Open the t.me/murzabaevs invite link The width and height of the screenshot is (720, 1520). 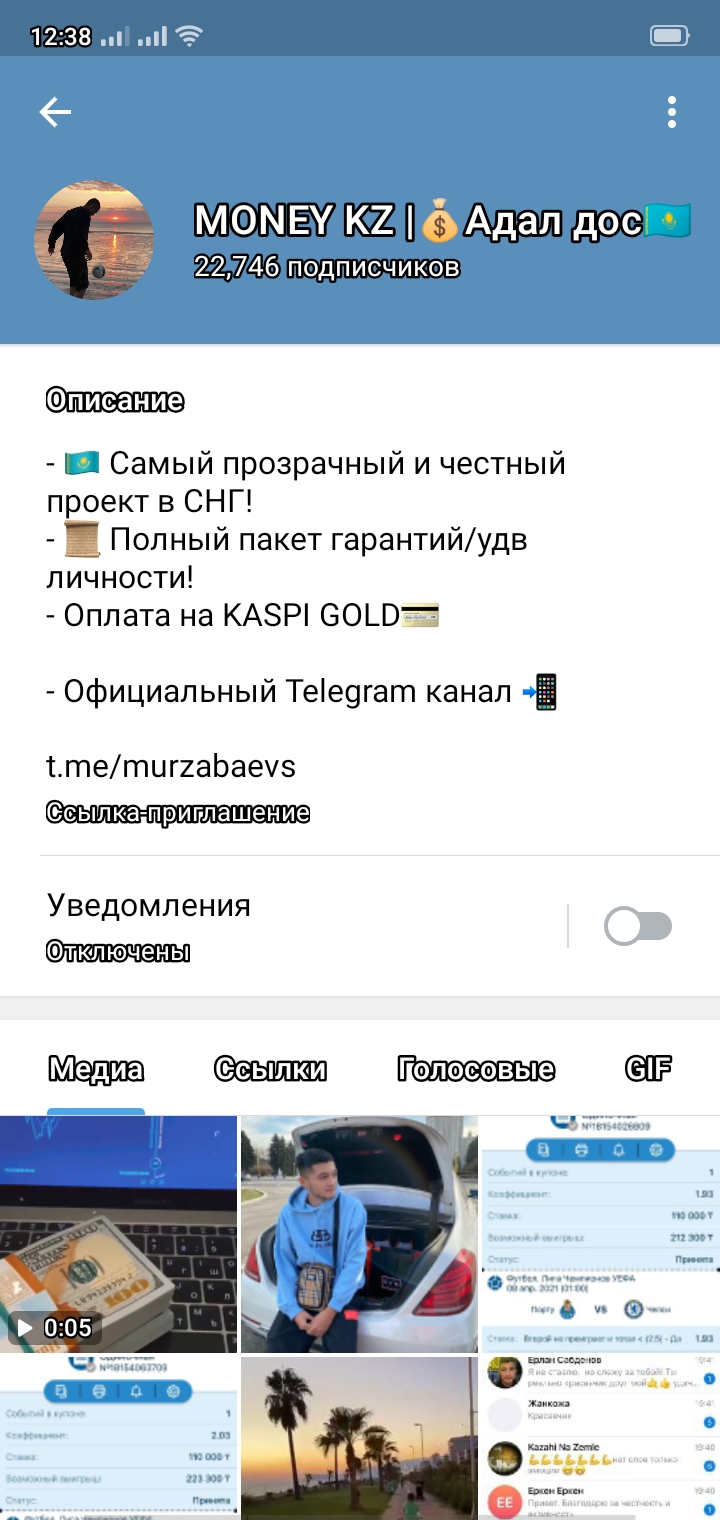click(171, 766)
